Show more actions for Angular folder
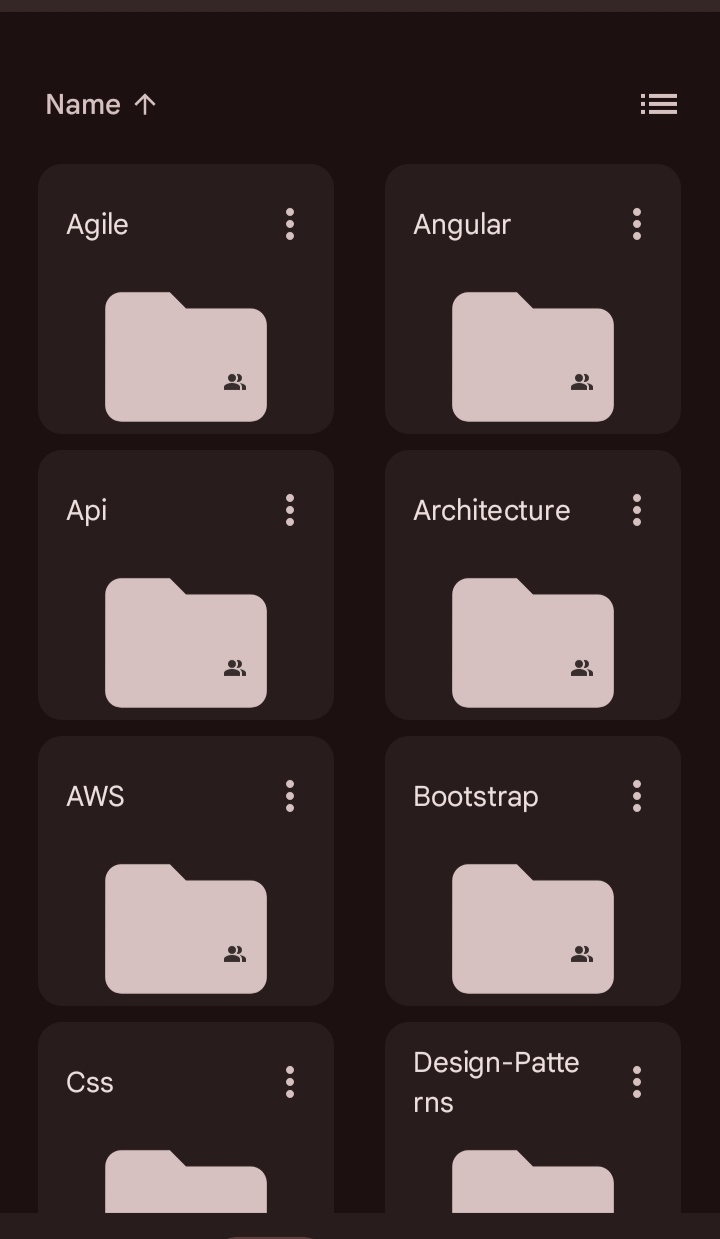The width and height of the screenshot is (720, 1239). coord(637,224)
